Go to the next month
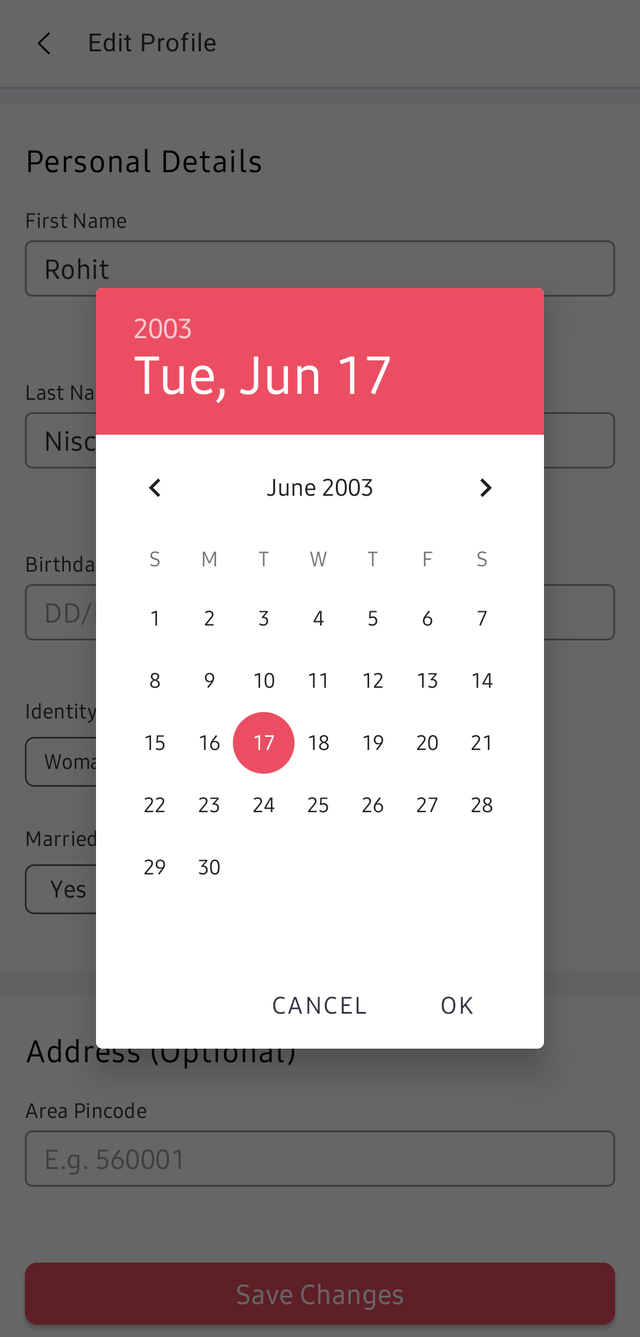Image resolution: width=640 pixels, height=1337 pixels. pyautogui.click(x=485, y=488)
